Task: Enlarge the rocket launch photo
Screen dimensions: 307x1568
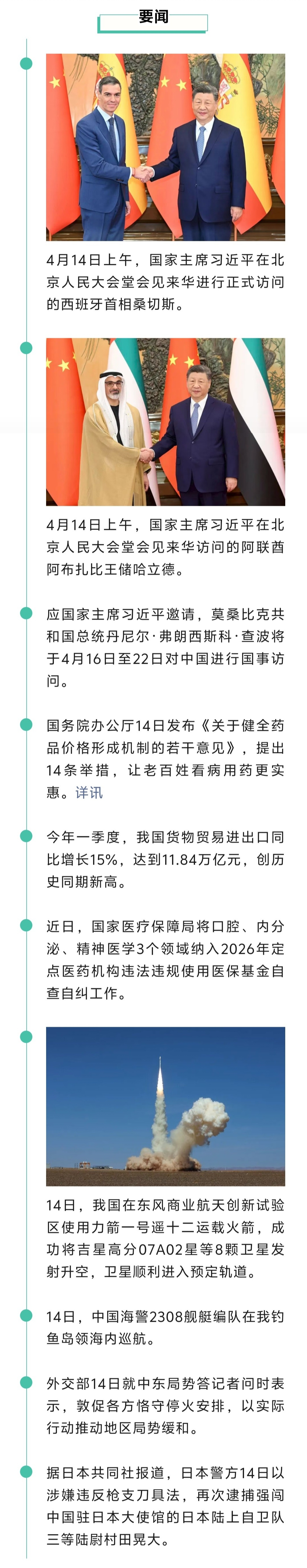Action: (165, 1106)
